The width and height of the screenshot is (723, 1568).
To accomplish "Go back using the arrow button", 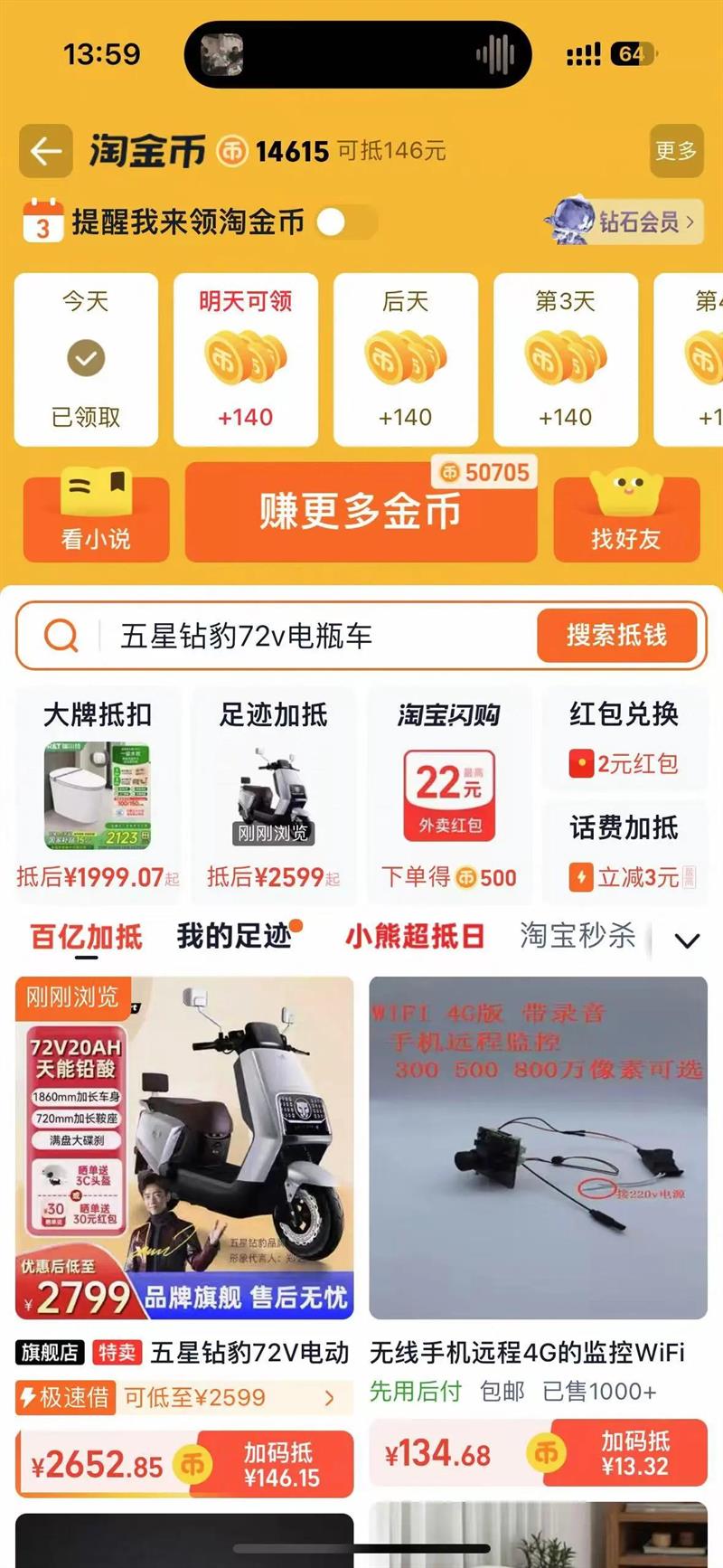I will (x=45, y=150).
